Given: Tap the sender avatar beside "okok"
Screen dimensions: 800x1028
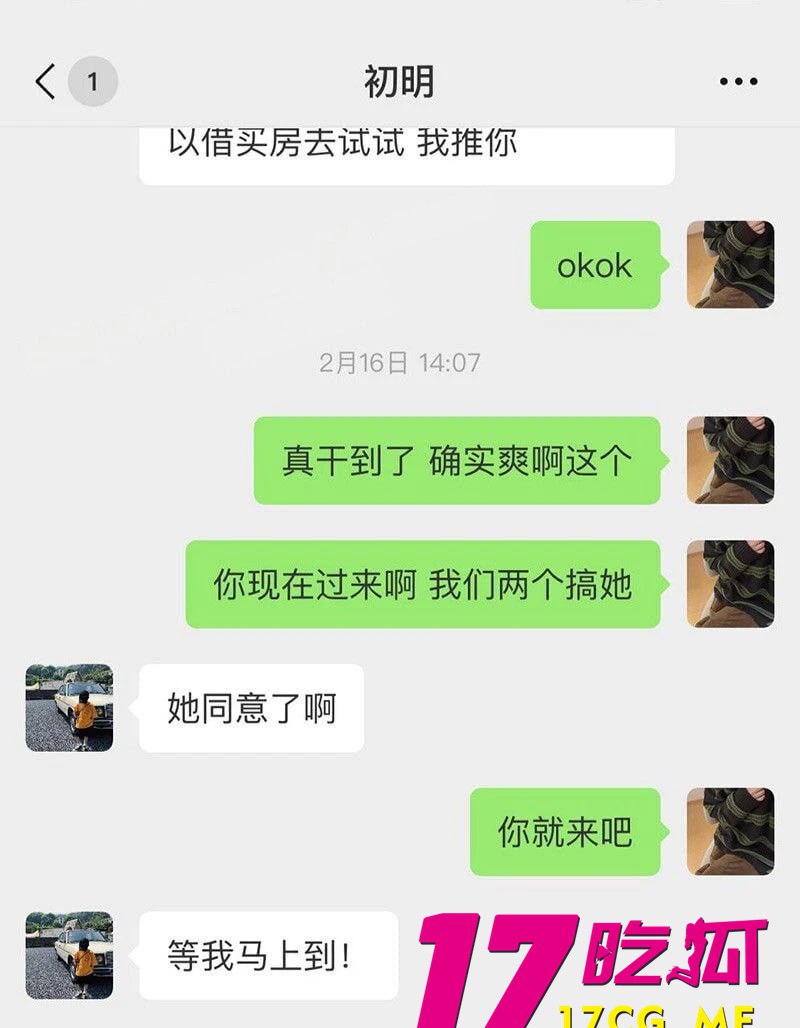Looking at the screenshot, I should tap(730, 264).
